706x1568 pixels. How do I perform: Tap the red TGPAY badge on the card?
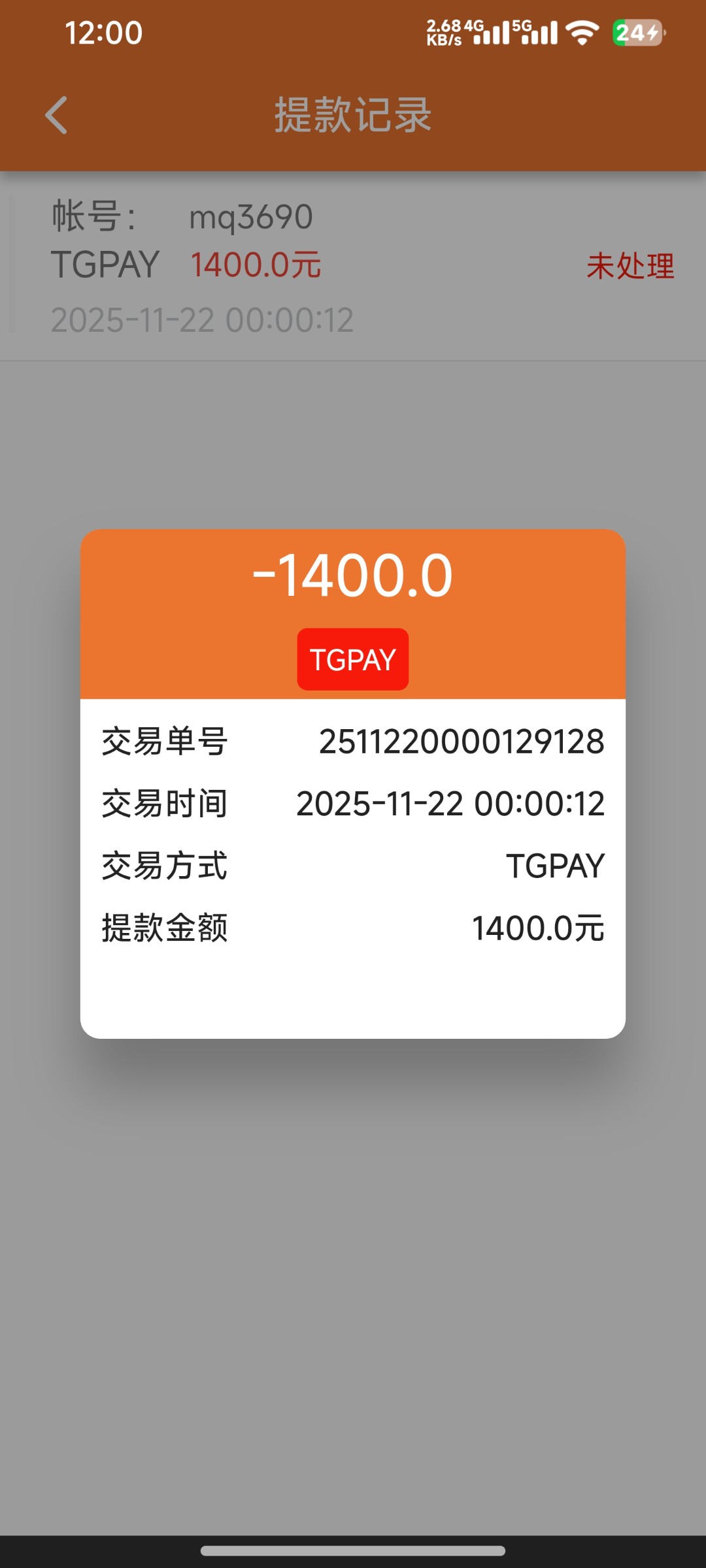(352, 659)
